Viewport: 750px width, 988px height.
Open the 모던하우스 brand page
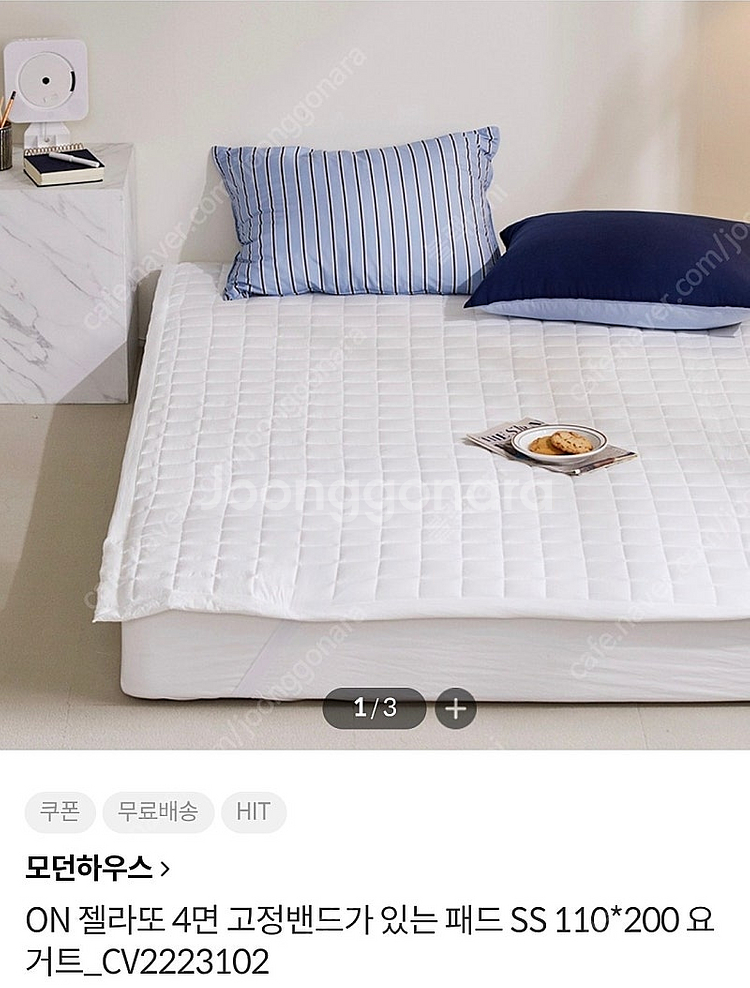(98, 867)
